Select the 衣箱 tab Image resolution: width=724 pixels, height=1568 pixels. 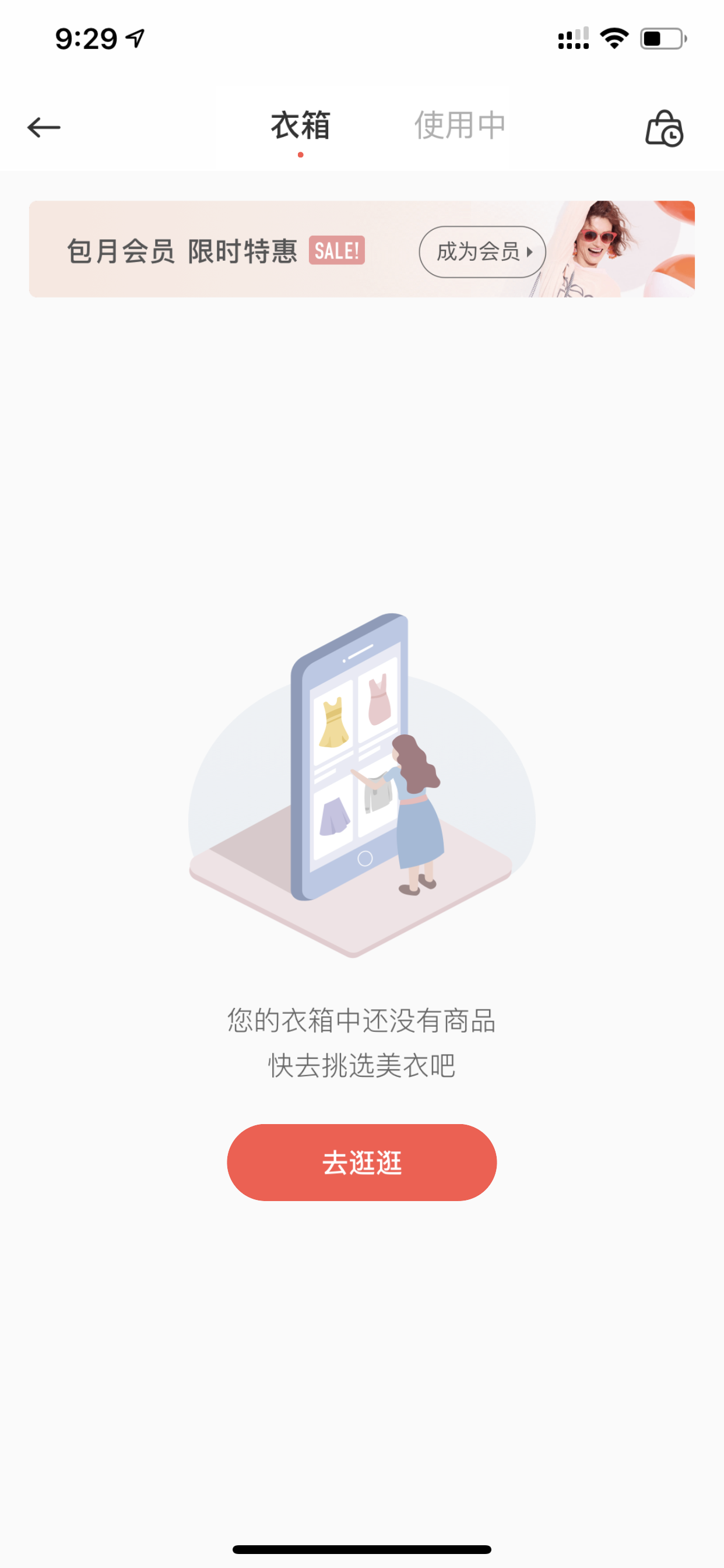(301, 125)
